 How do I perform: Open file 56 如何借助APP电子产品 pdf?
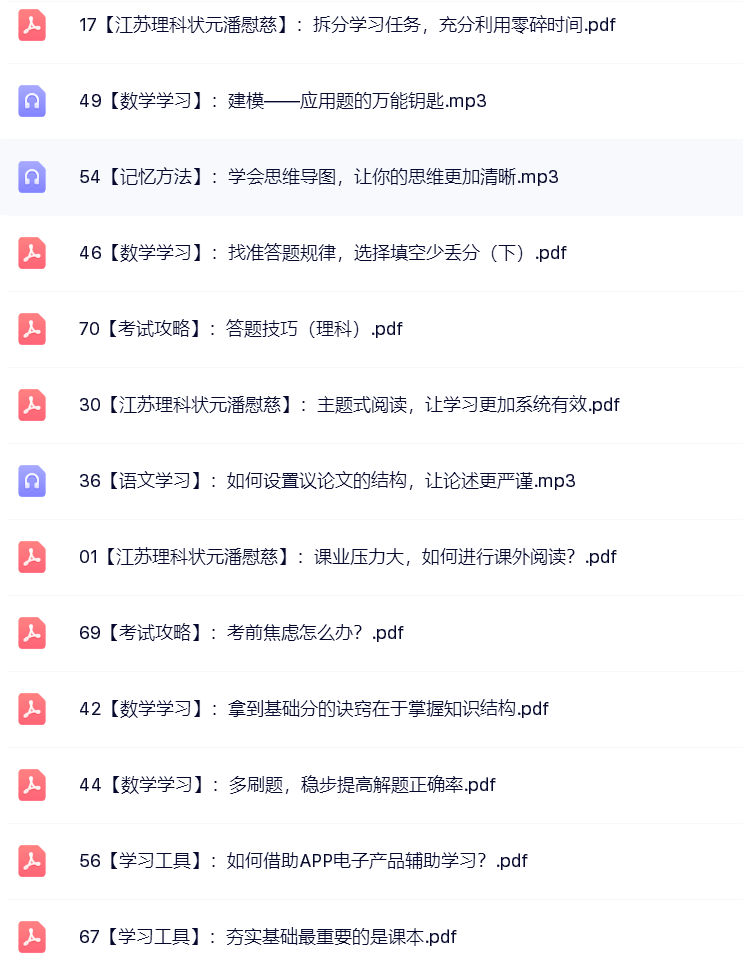click(x=303, y=861)
